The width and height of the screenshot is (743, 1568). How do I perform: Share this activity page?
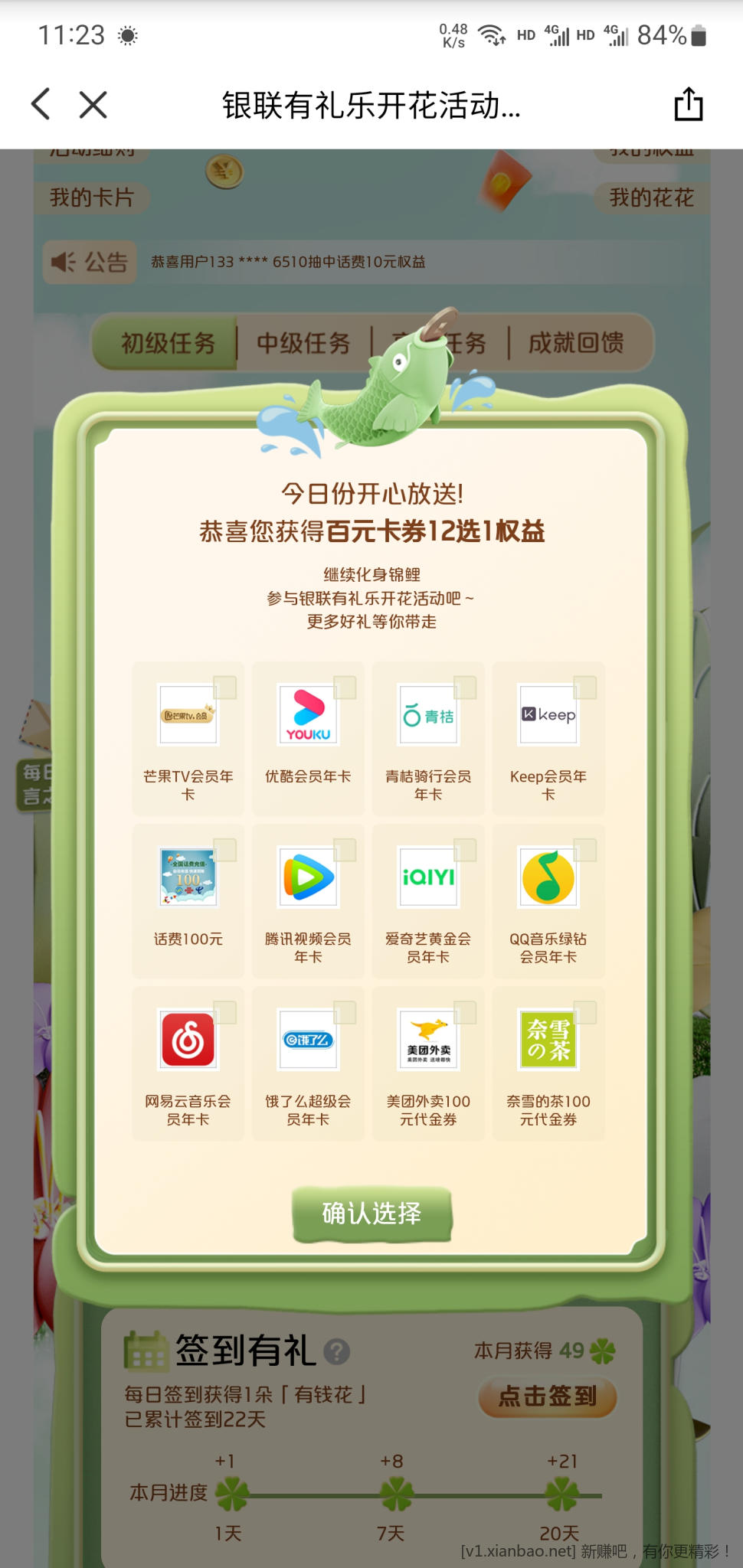pos(688,105)
